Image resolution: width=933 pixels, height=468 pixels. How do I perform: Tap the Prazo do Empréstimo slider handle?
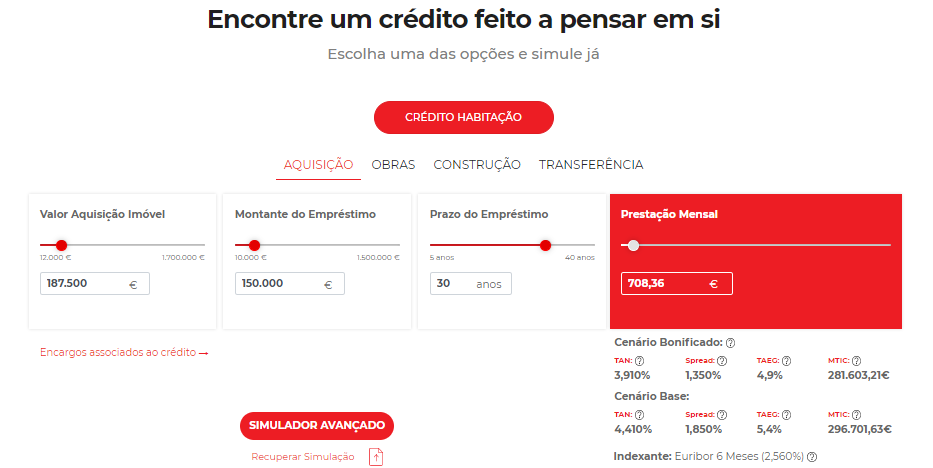545,245
